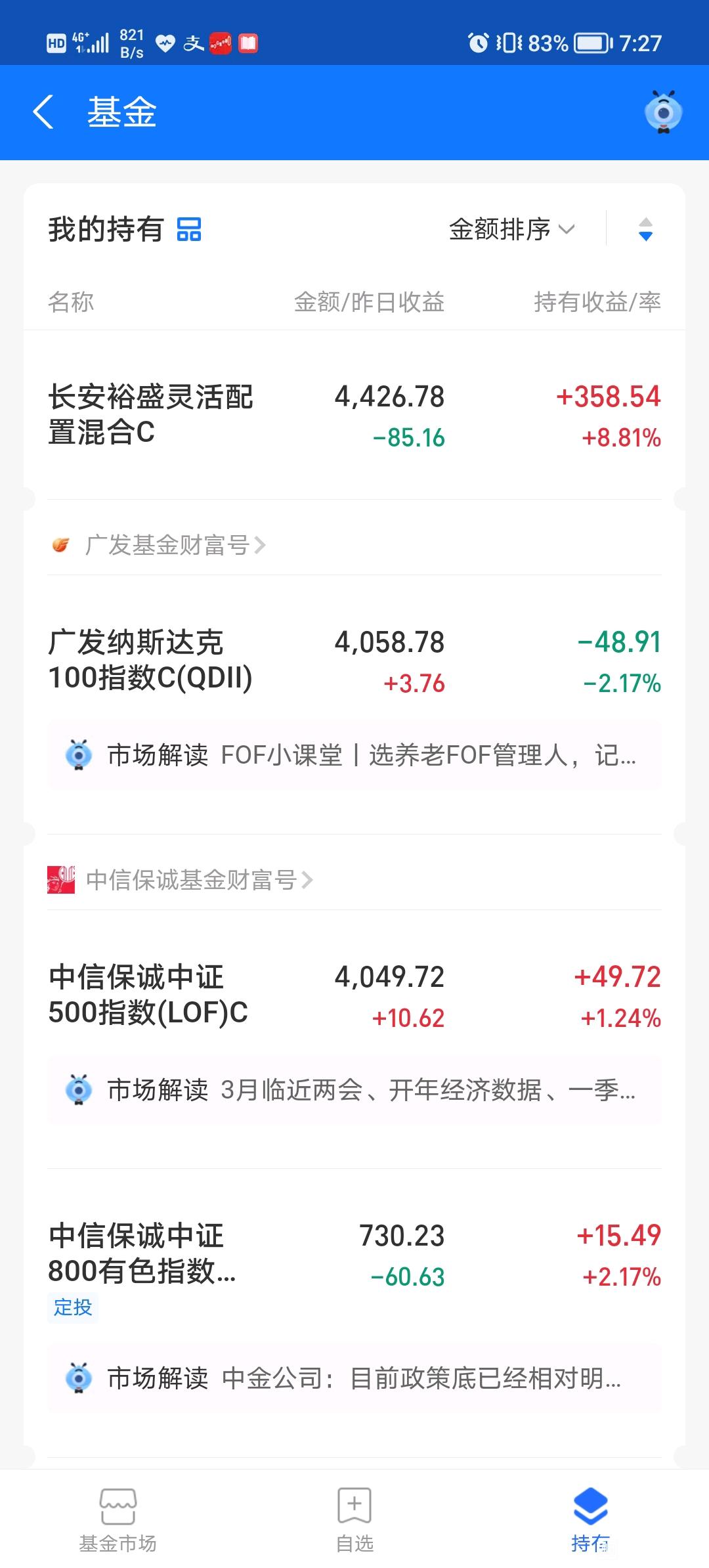Open 广发纳斯达克100指数C(QDII) holding
This screenshot has height=1568, width=709.
[354, 661]
